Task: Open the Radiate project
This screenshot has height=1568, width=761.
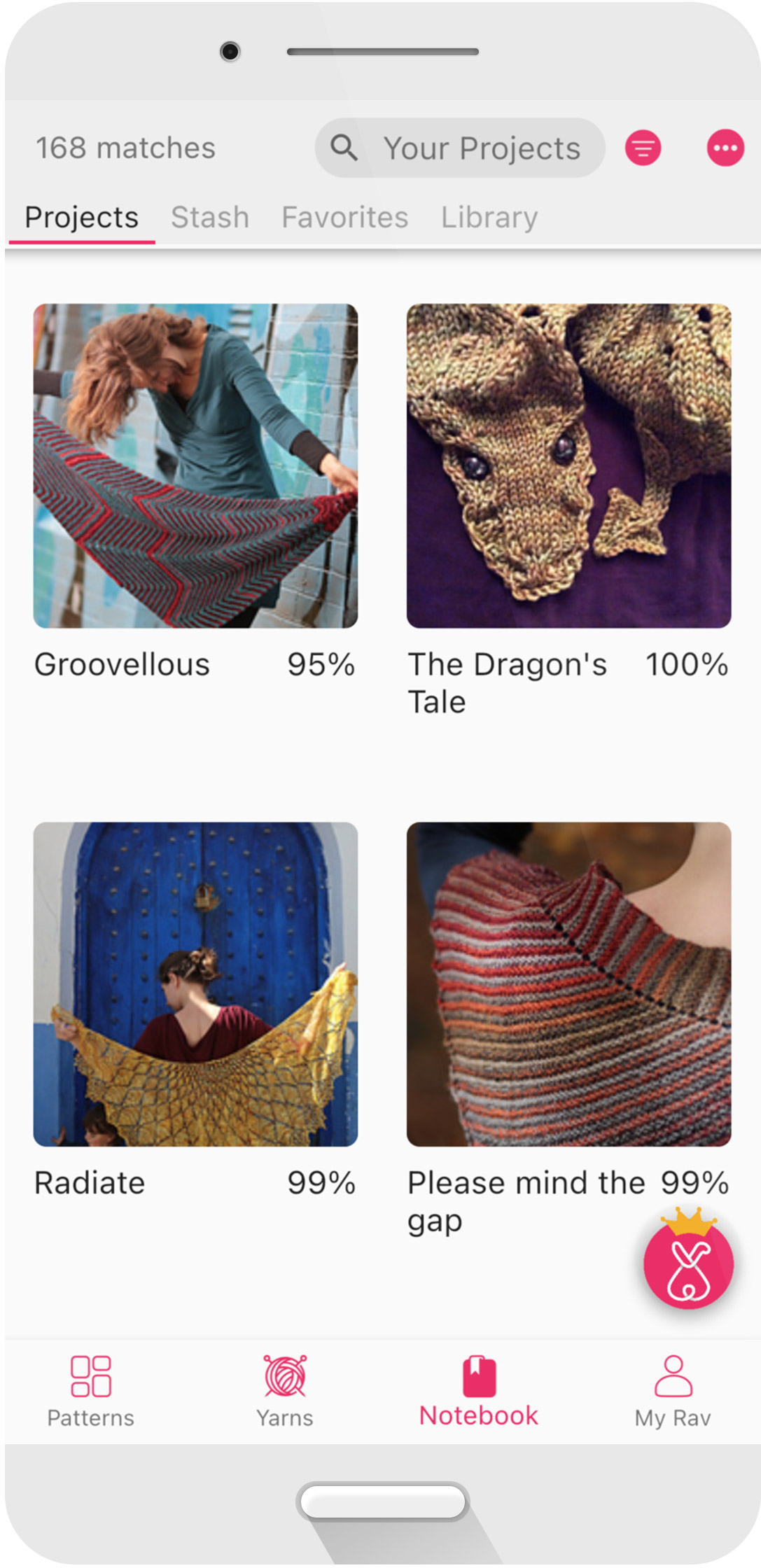Action: point(195,983)
